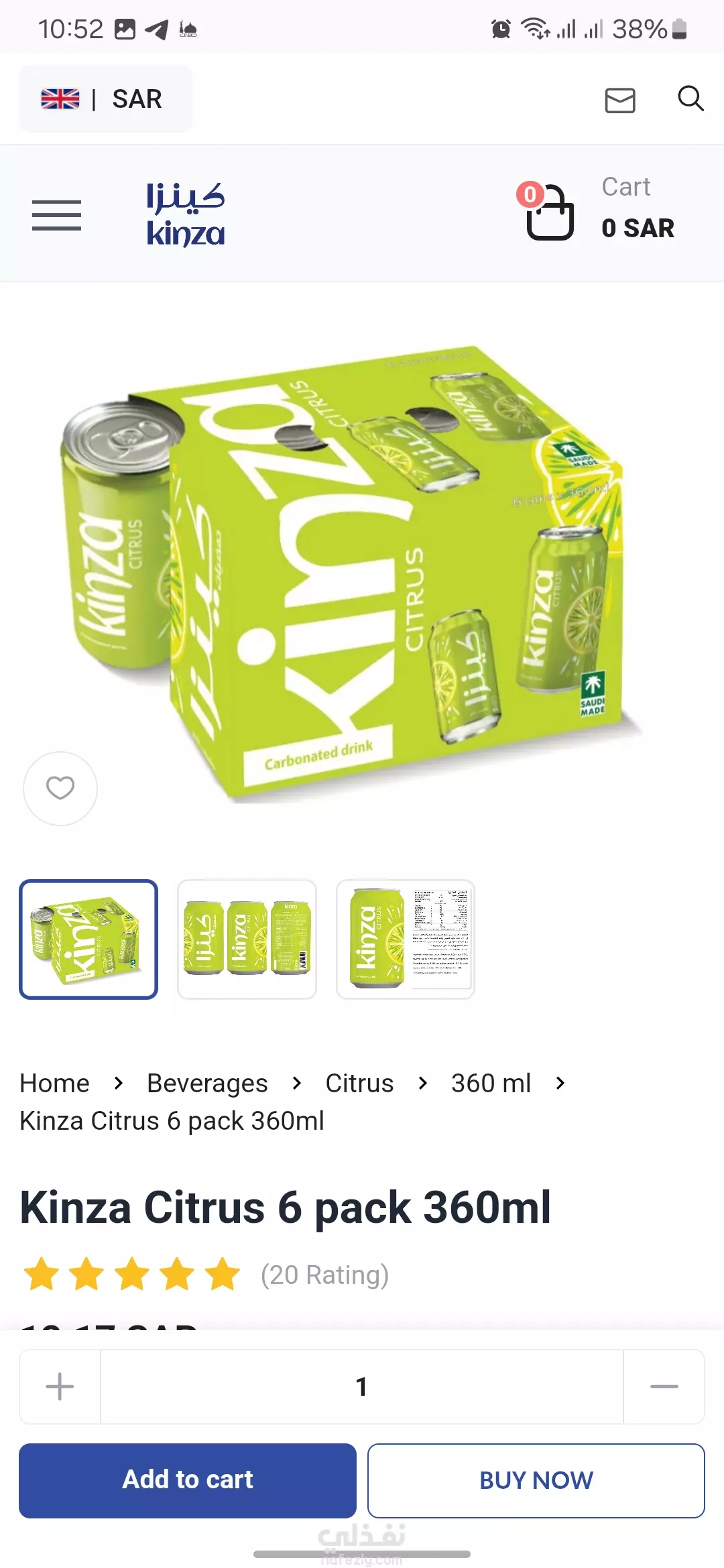The image size is (724, 1568).
Task: Go to the Kinza logo home page
Action: [x=186, y=214]
